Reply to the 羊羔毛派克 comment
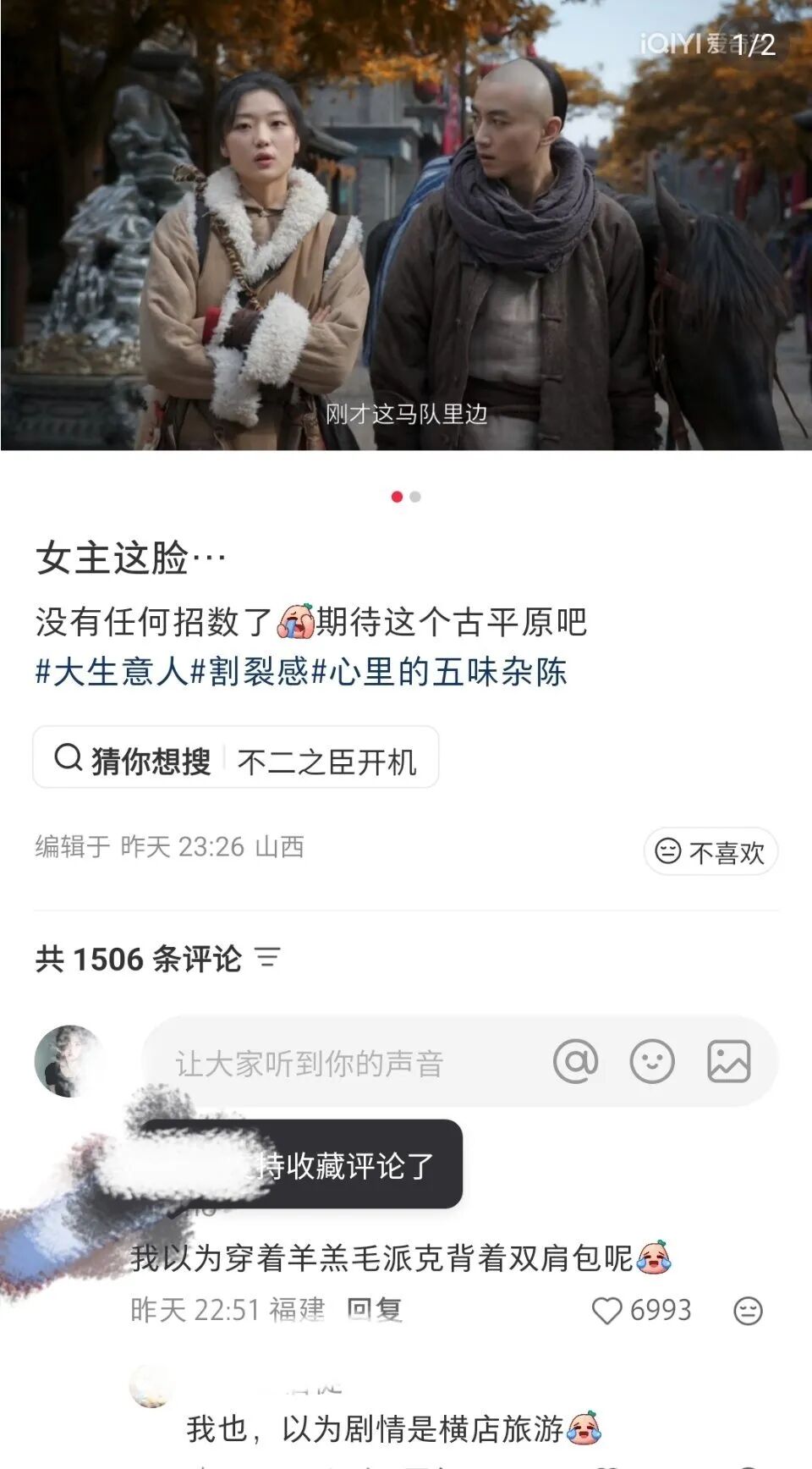 coord(375,1310)
